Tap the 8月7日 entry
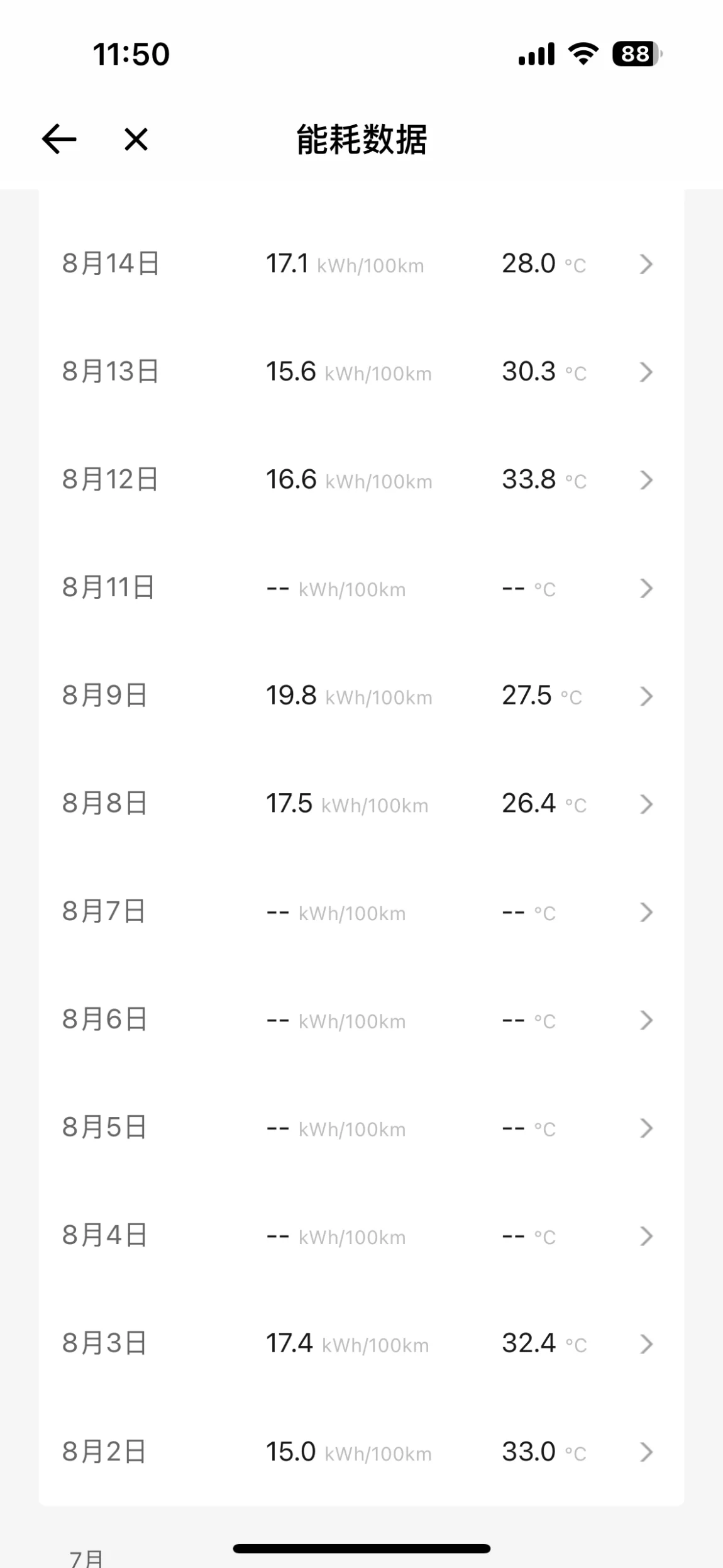Image resolution: width=723 pixels, height=1568 pixels. (361, 912)
